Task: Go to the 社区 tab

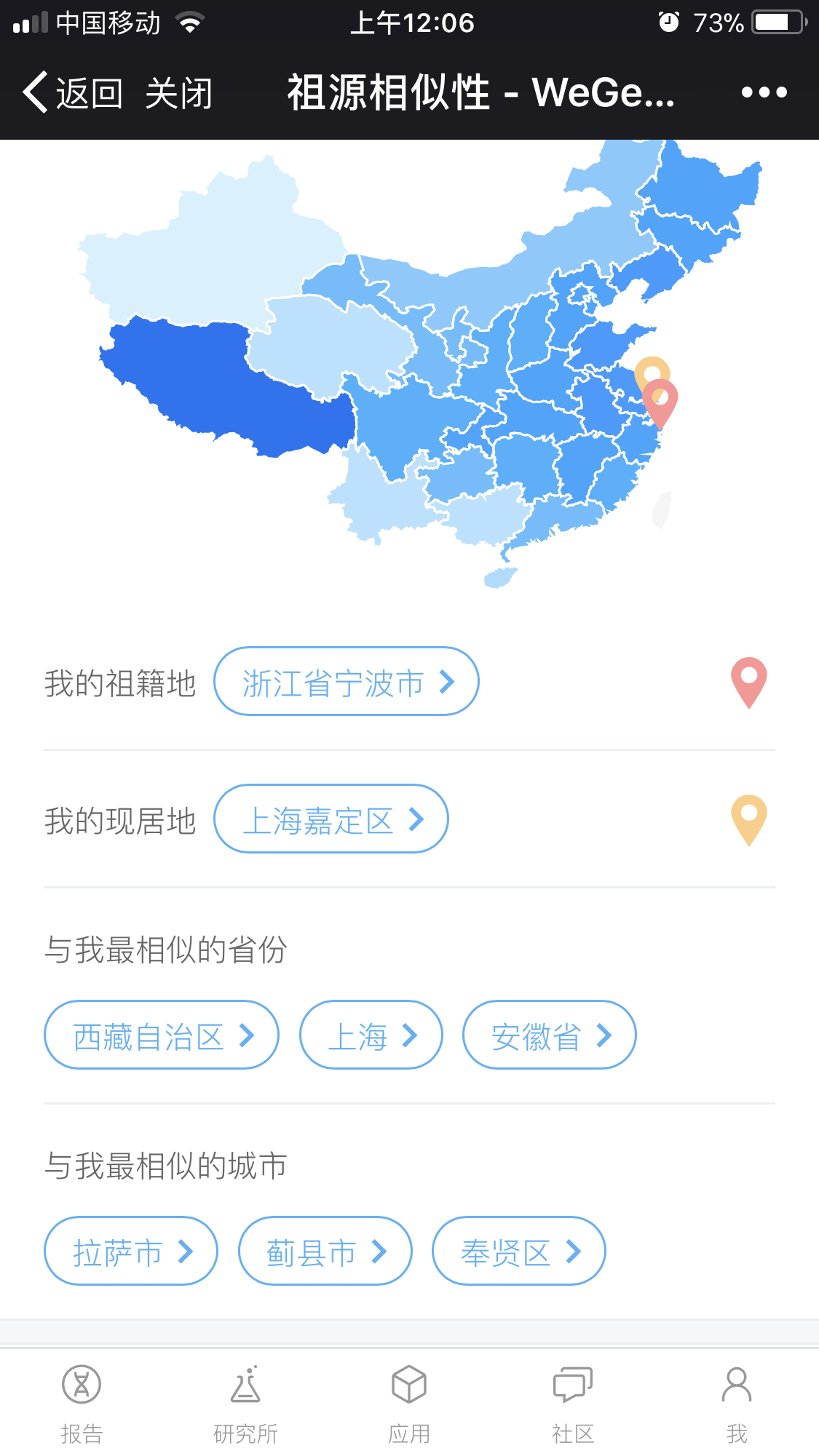Action: 573,1404
